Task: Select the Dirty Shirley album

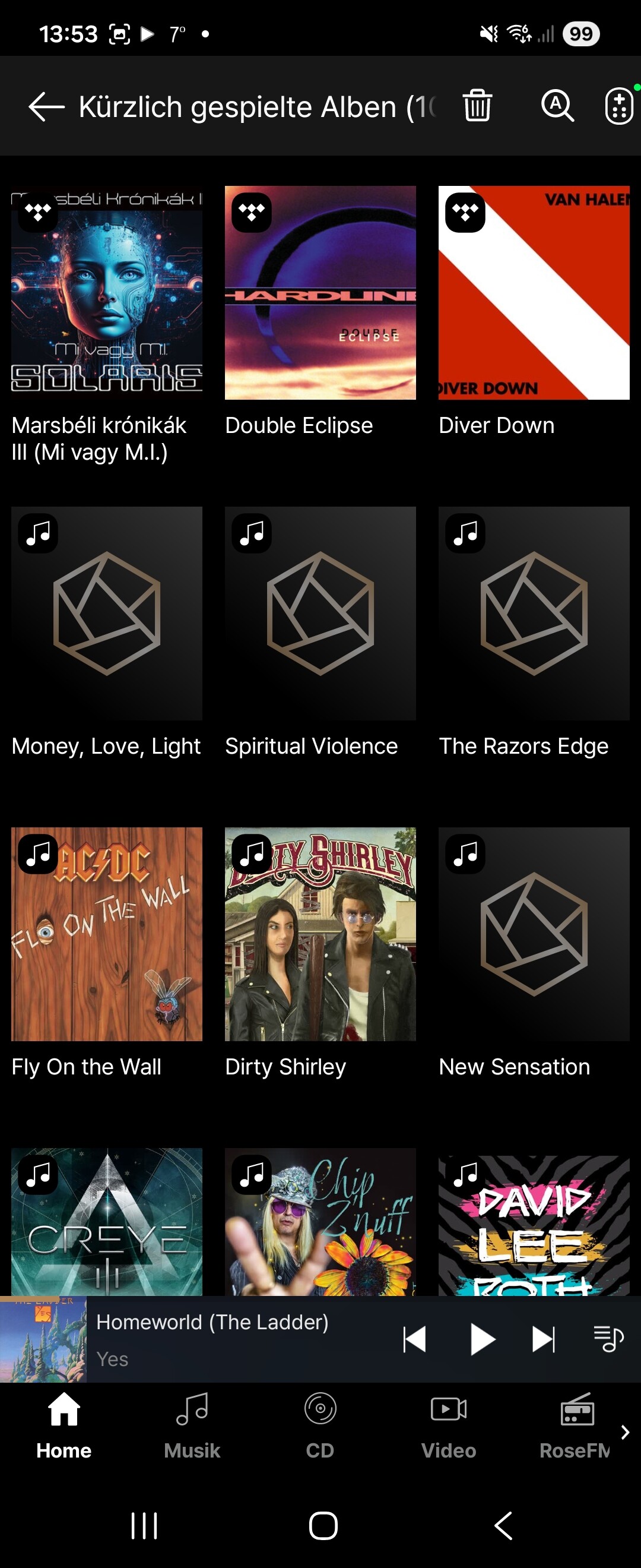Action: coord(320,934)
